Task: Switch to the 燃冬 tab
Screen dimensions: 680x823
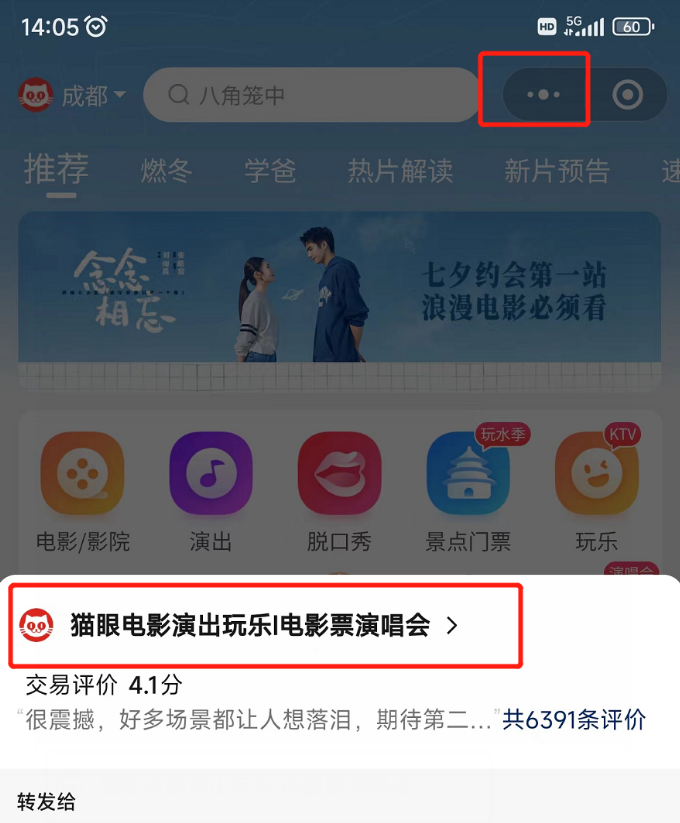Action: point(166,171)
